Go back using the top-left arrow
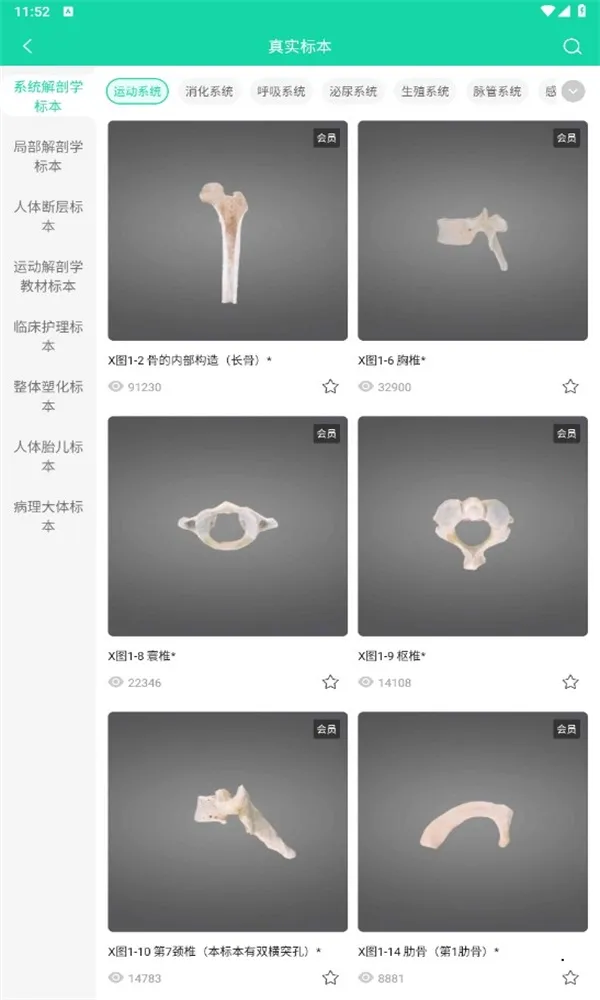Image resolution: width=600 pixels, height=1000 pixels. click(27, 46)
